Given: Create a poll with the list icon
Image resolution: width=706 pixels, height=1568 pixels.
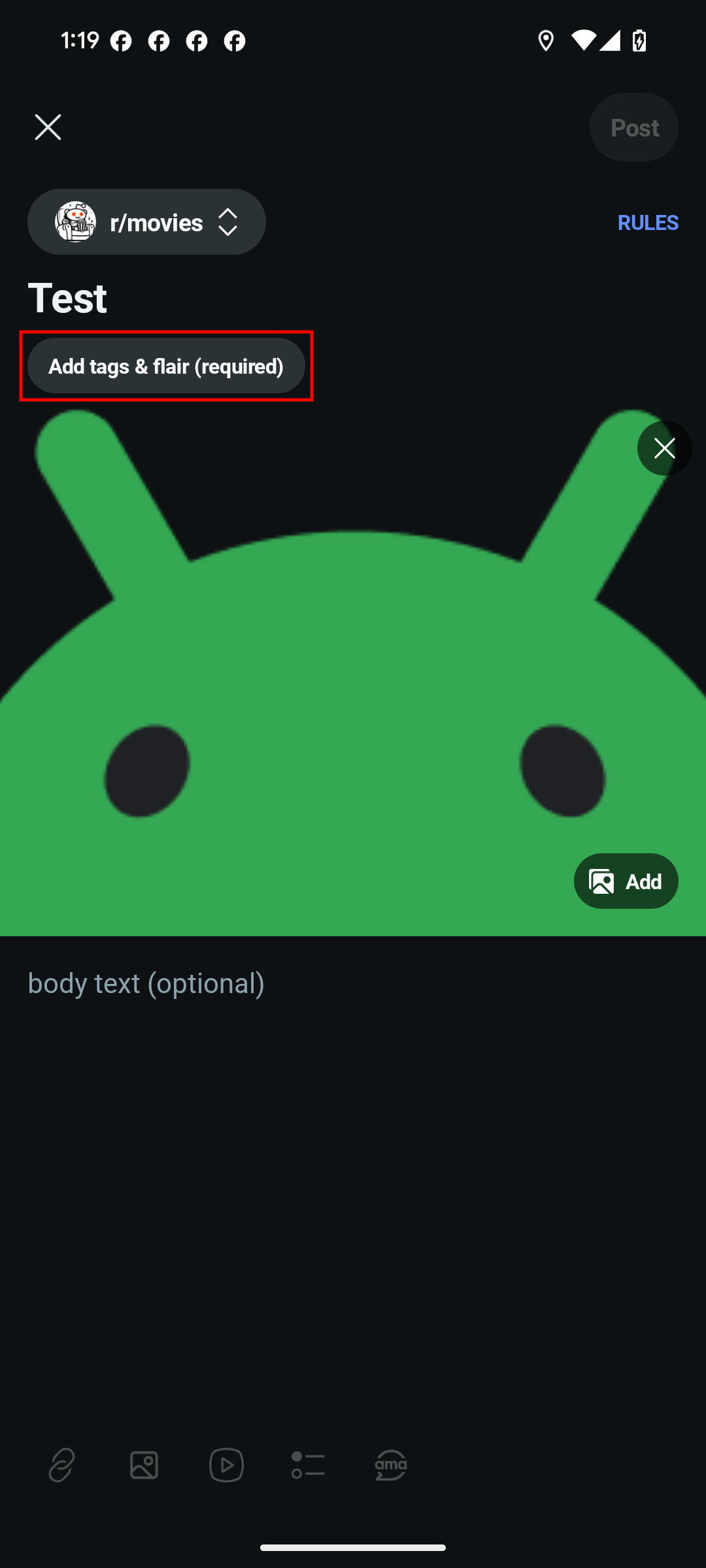Looking at the screenshot, I should 308,1465.
